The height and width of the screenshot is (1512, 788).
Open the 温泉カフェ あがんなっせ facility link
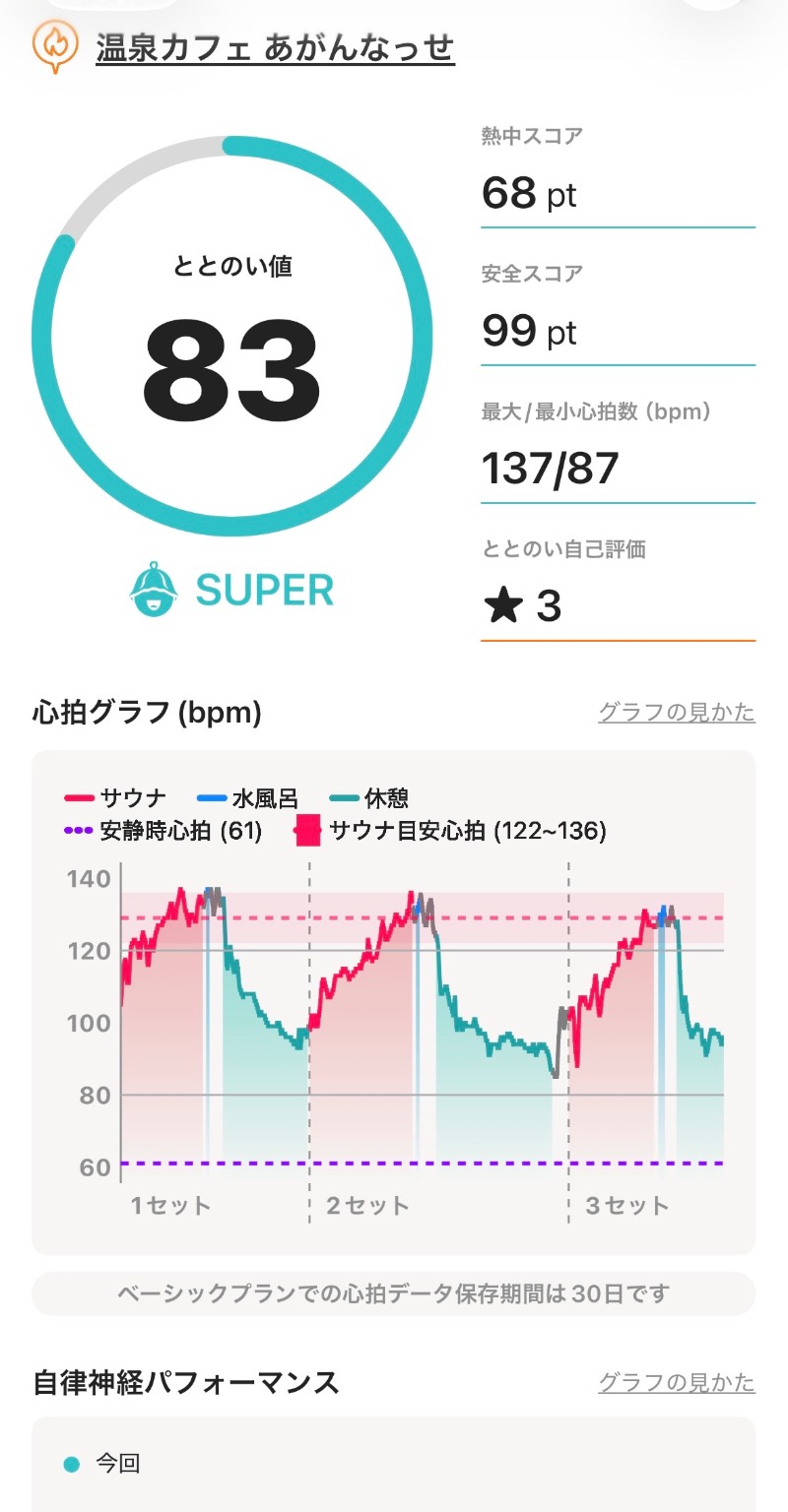(275, 46)
